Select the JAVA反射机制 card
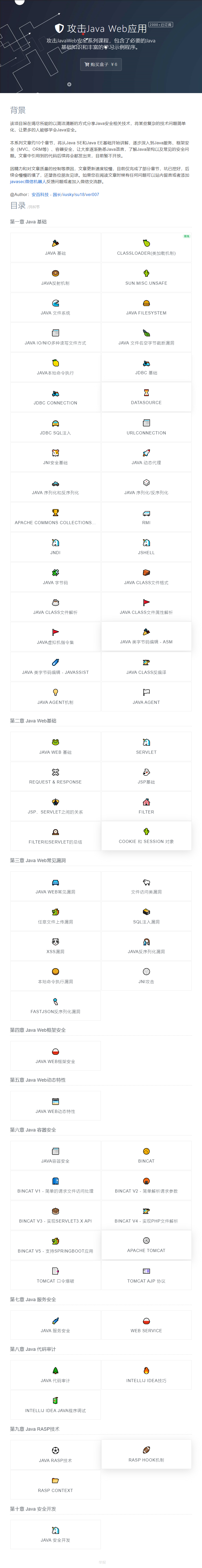 click(x=55, y=277)
